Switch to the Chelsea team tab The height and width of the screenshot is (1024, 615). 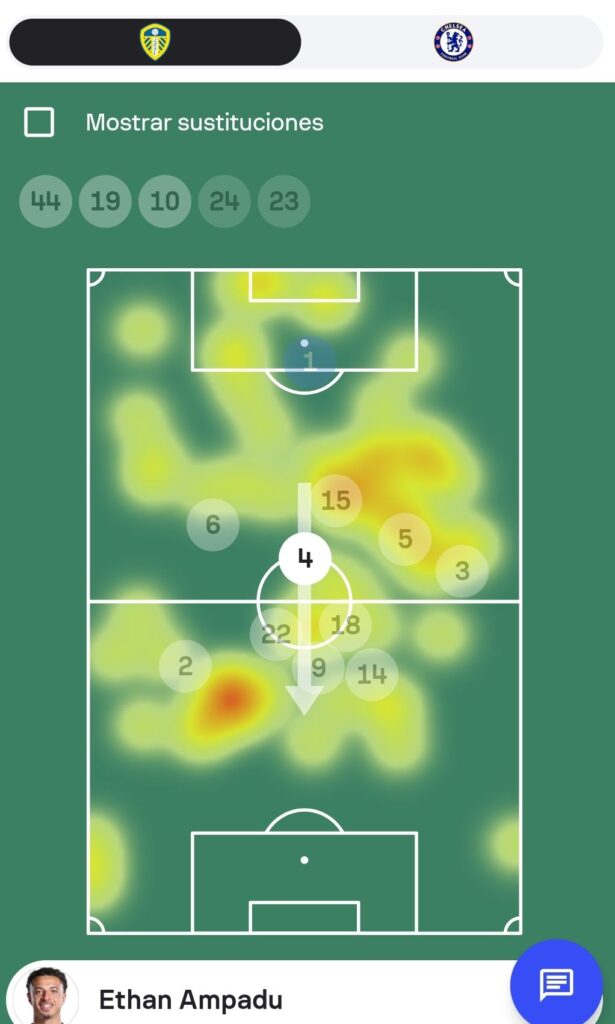453,42
